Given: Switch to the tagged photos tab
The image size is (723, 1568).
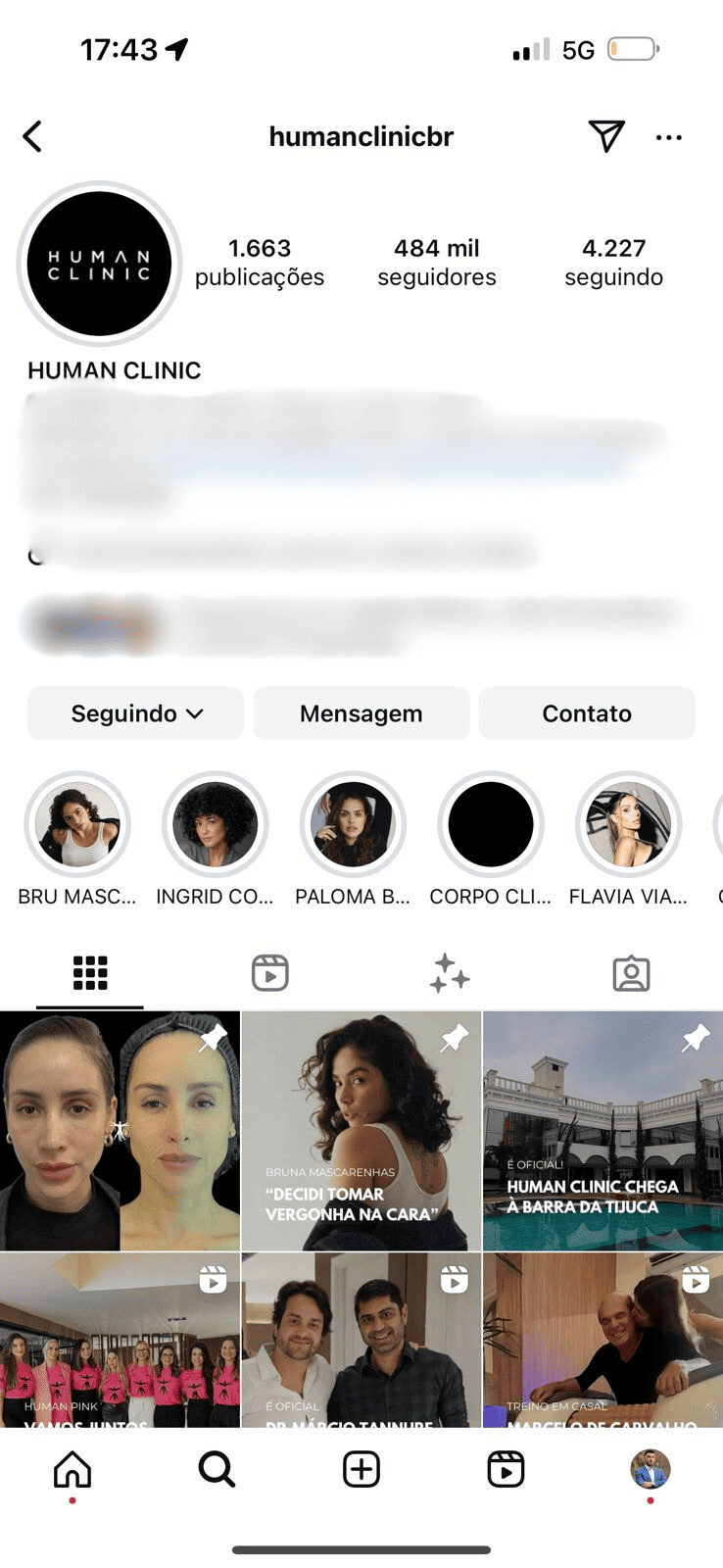Looking at the screenshot, I should (x=631, y=973).
